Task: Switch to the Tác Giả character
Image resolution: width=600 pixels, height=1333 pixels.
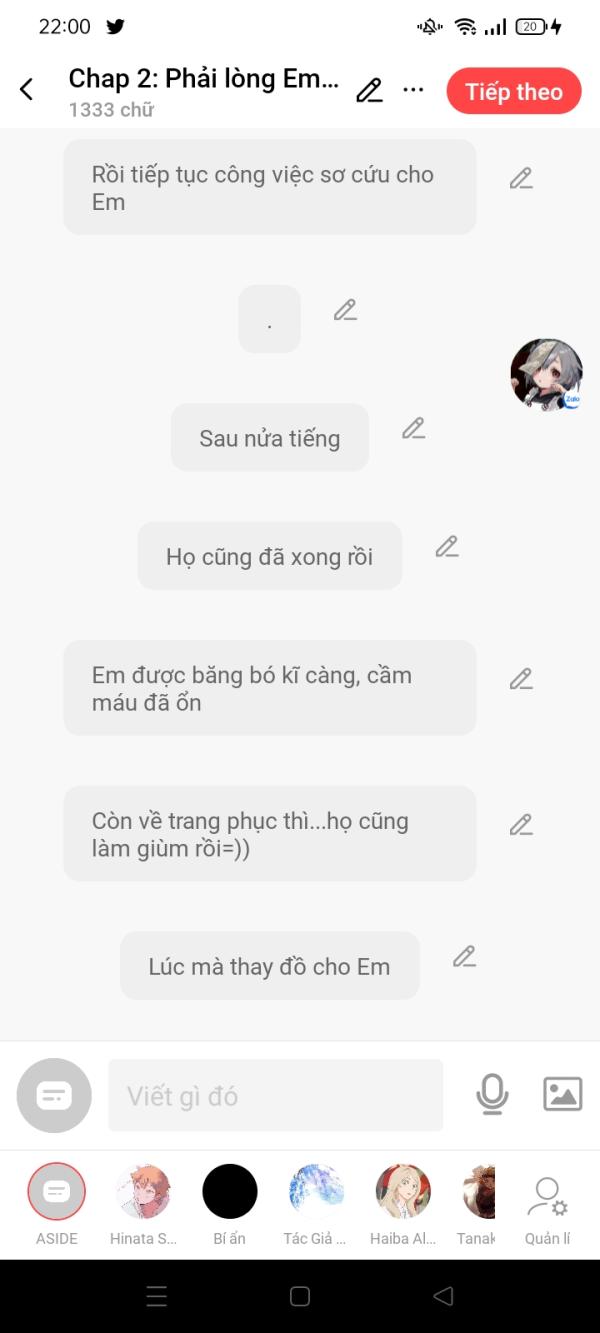Action: point(316,1192)
